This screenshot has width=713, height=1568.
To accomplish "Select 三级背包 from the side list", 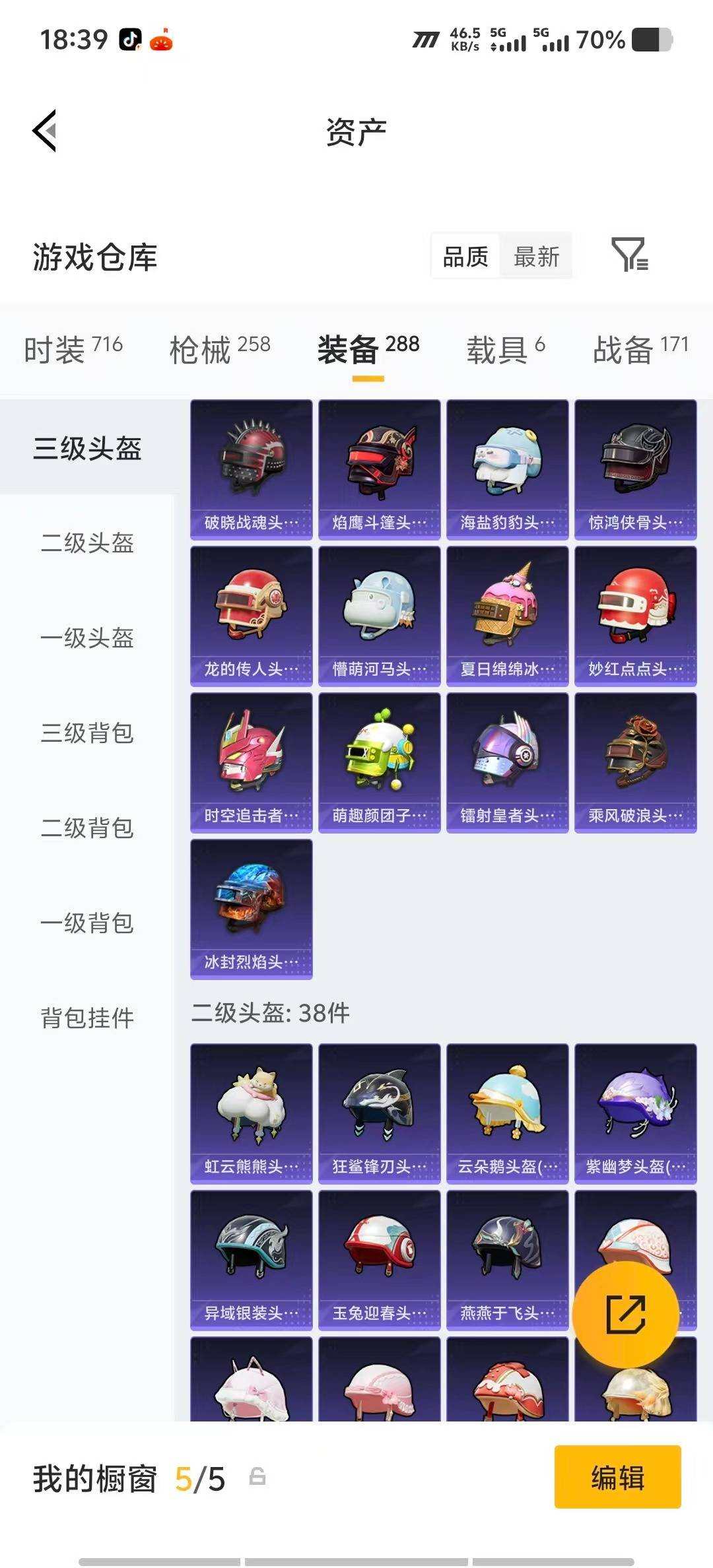I will tap(88, 735).
